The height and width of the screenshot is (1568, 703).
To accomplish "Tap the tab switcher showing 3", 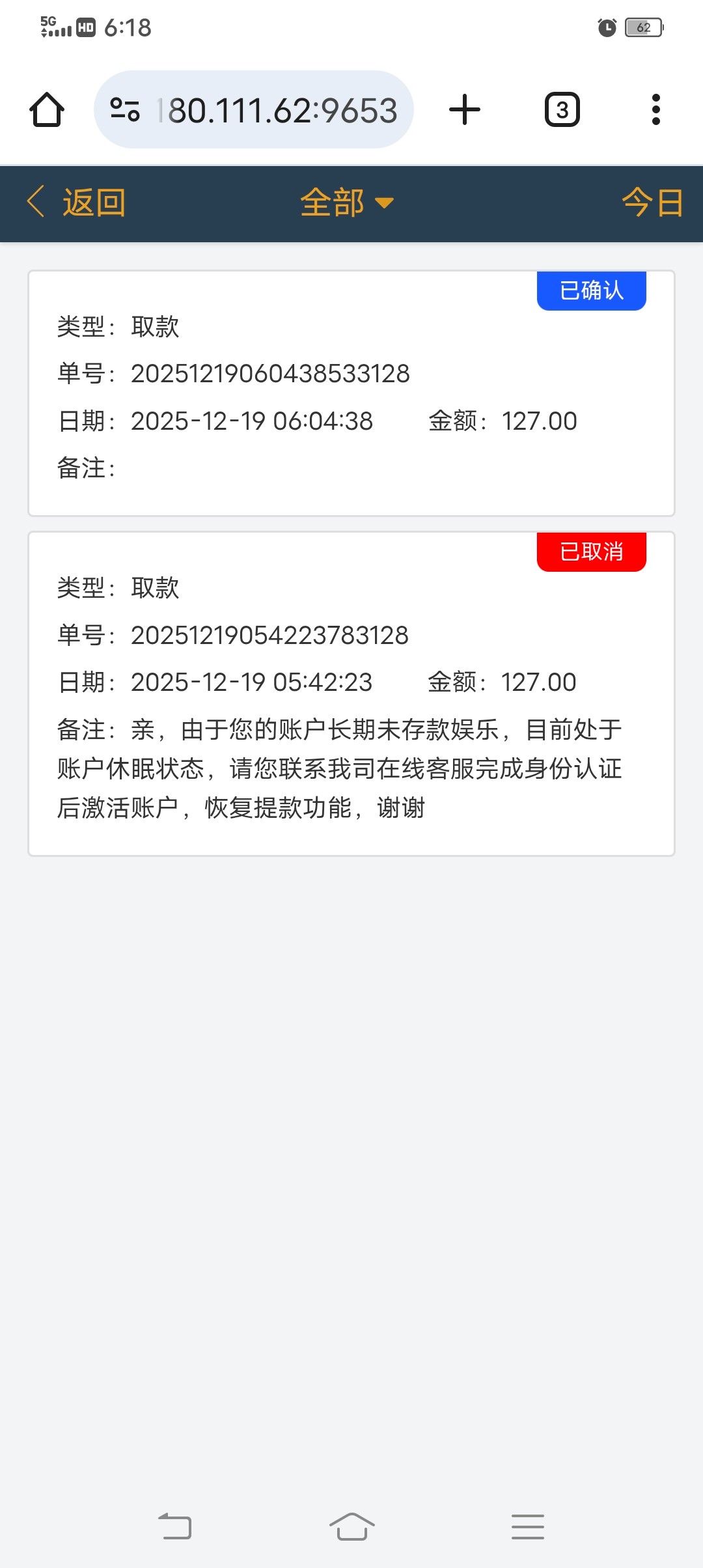I will [560, 109].
